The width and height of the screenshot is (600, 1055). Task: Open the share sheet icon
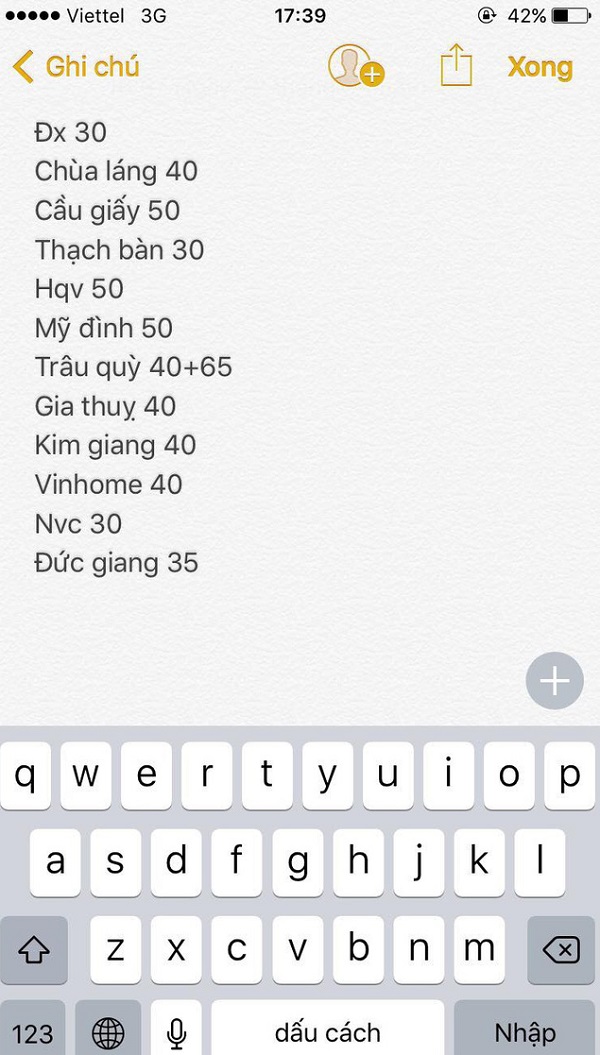456,66
